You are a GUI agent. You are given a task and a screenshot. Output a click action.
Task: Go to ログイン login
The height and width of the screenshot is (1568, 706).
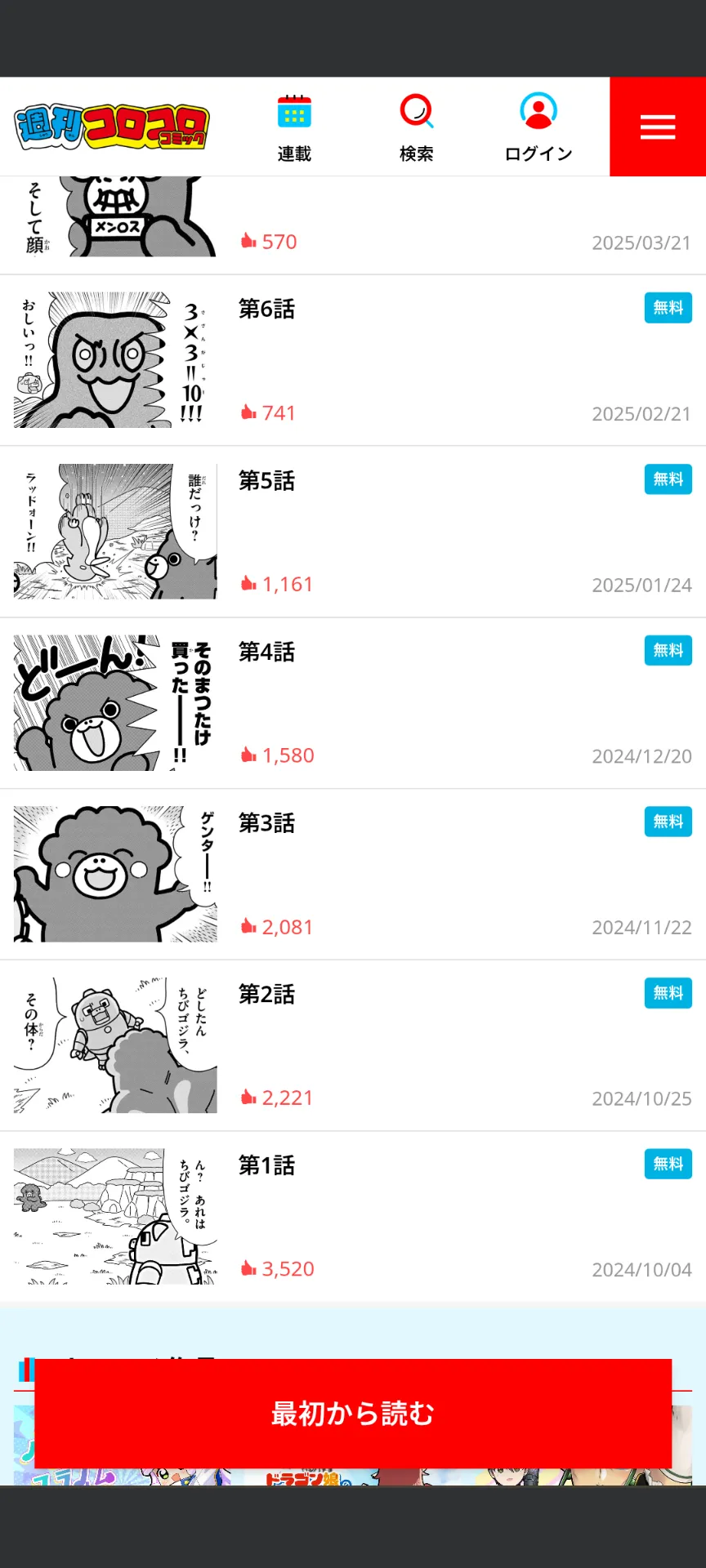(x=538, y=127)
